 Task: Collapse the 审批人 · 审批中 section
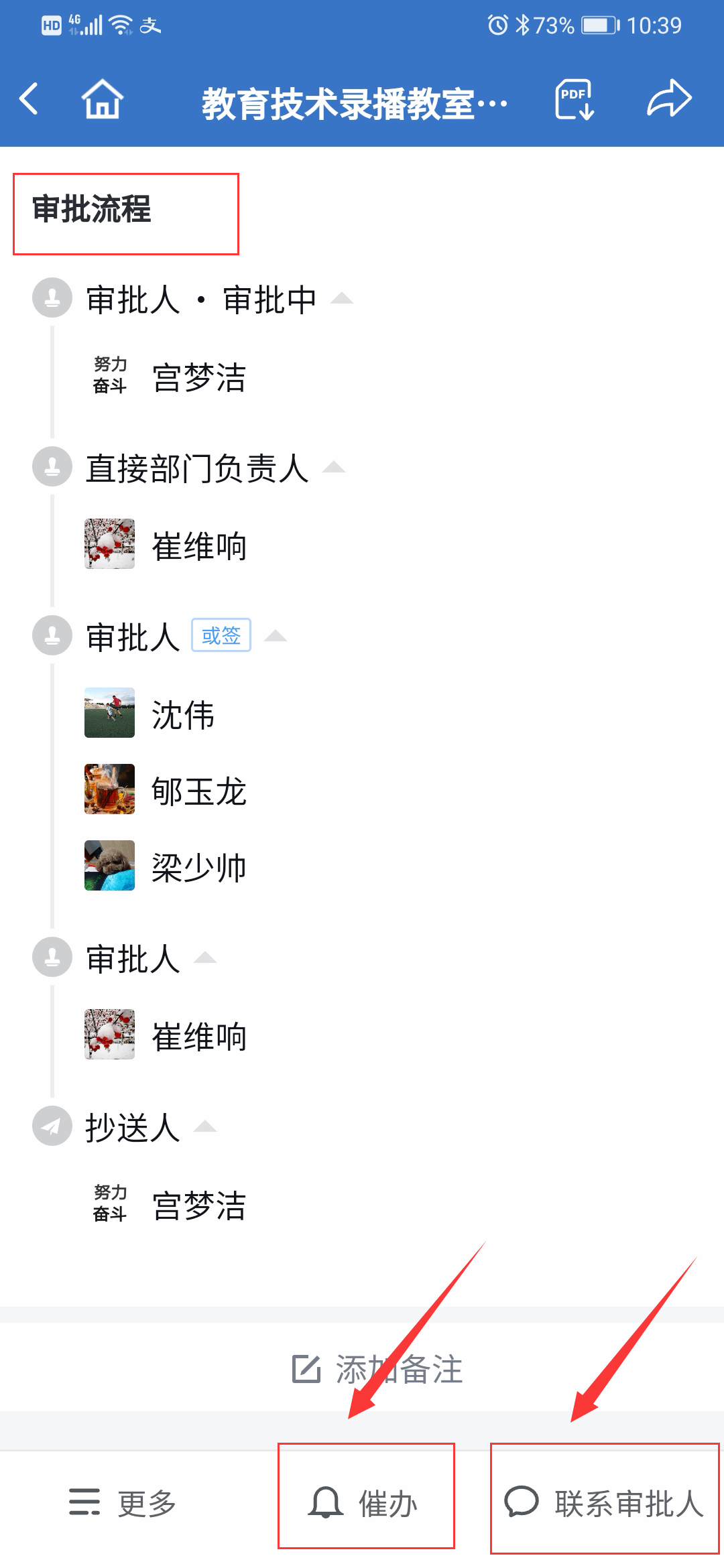[x=342, y=299]
